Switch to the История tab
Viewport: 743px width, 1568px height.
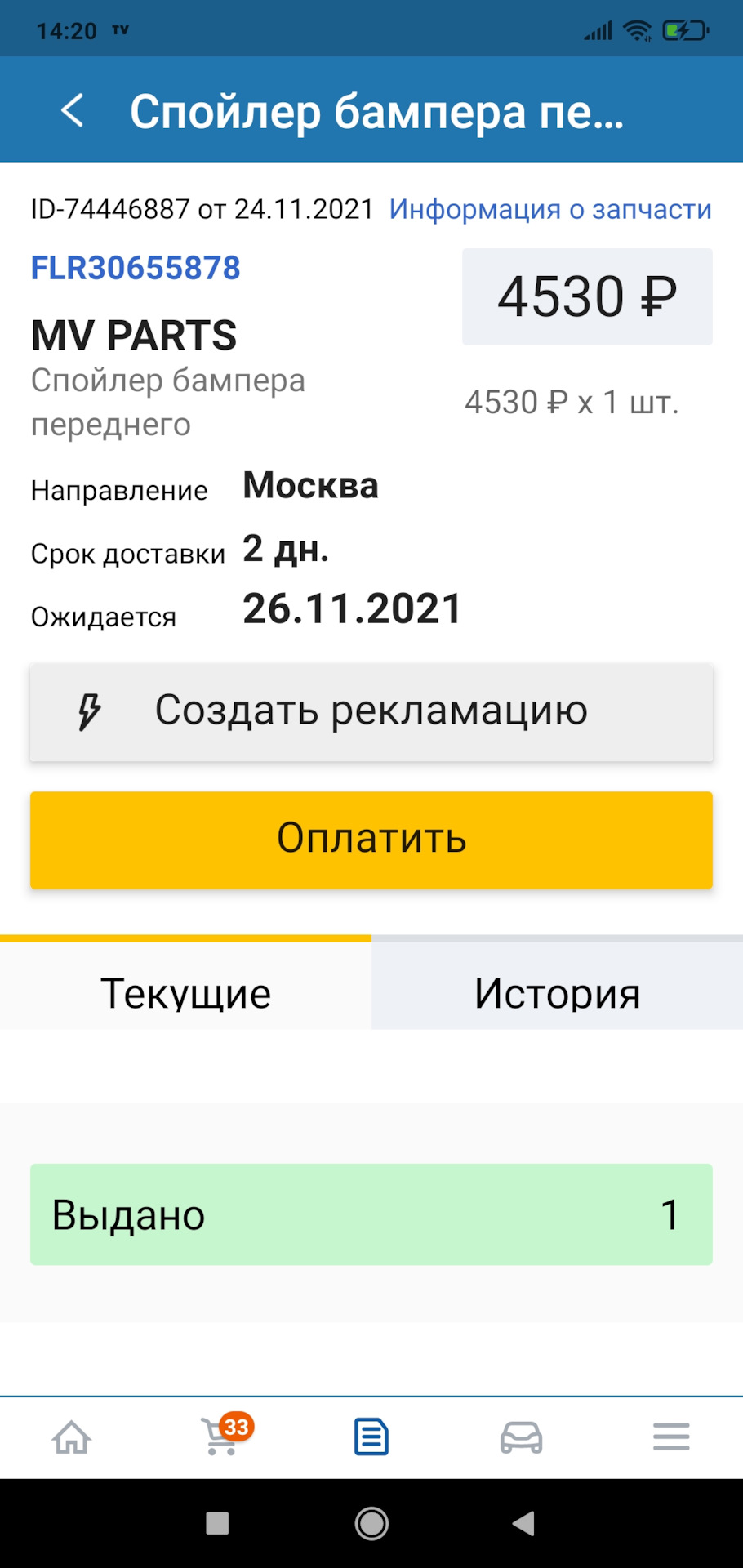[557, 992]
